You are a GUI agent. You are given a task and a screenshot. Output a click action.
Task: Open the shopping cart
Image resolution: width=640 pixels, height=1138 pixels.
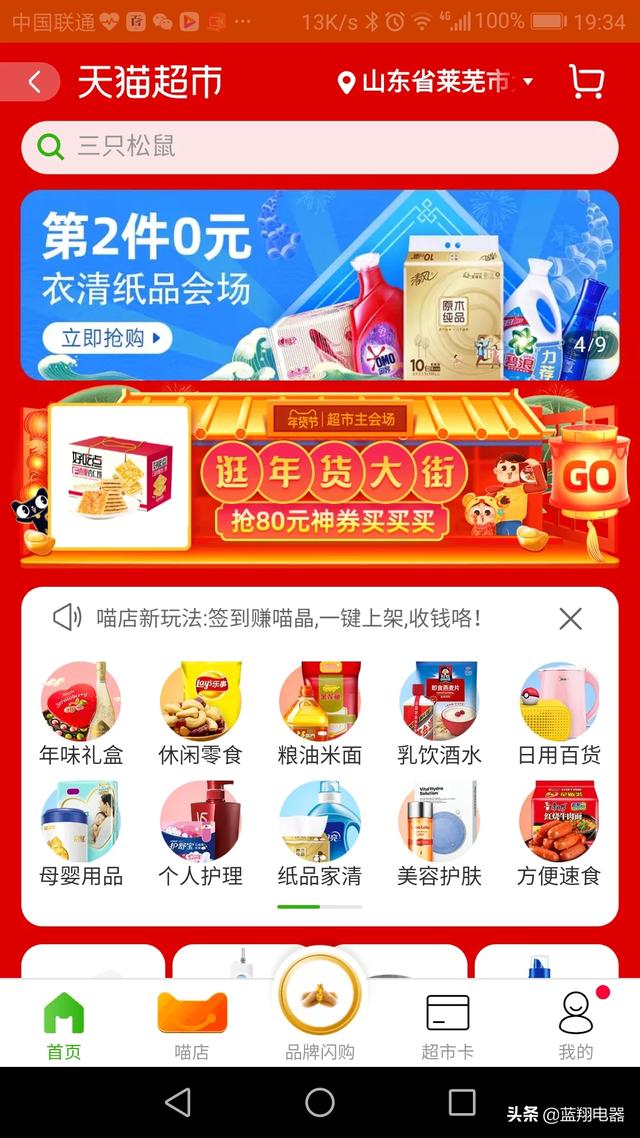click(x=586, y=81)
